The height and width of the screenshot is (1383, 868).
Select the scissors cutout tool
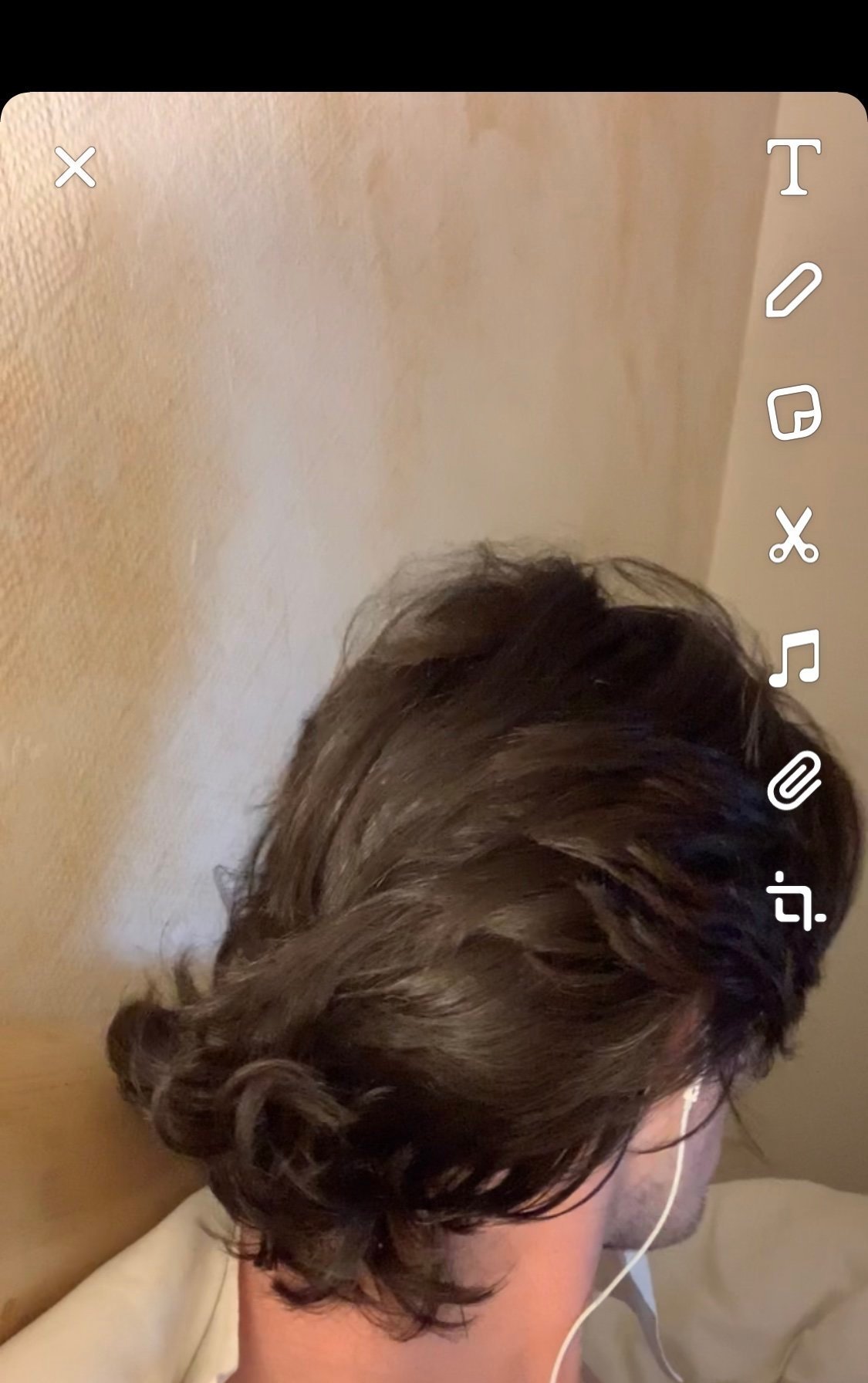tap(793, 534)
